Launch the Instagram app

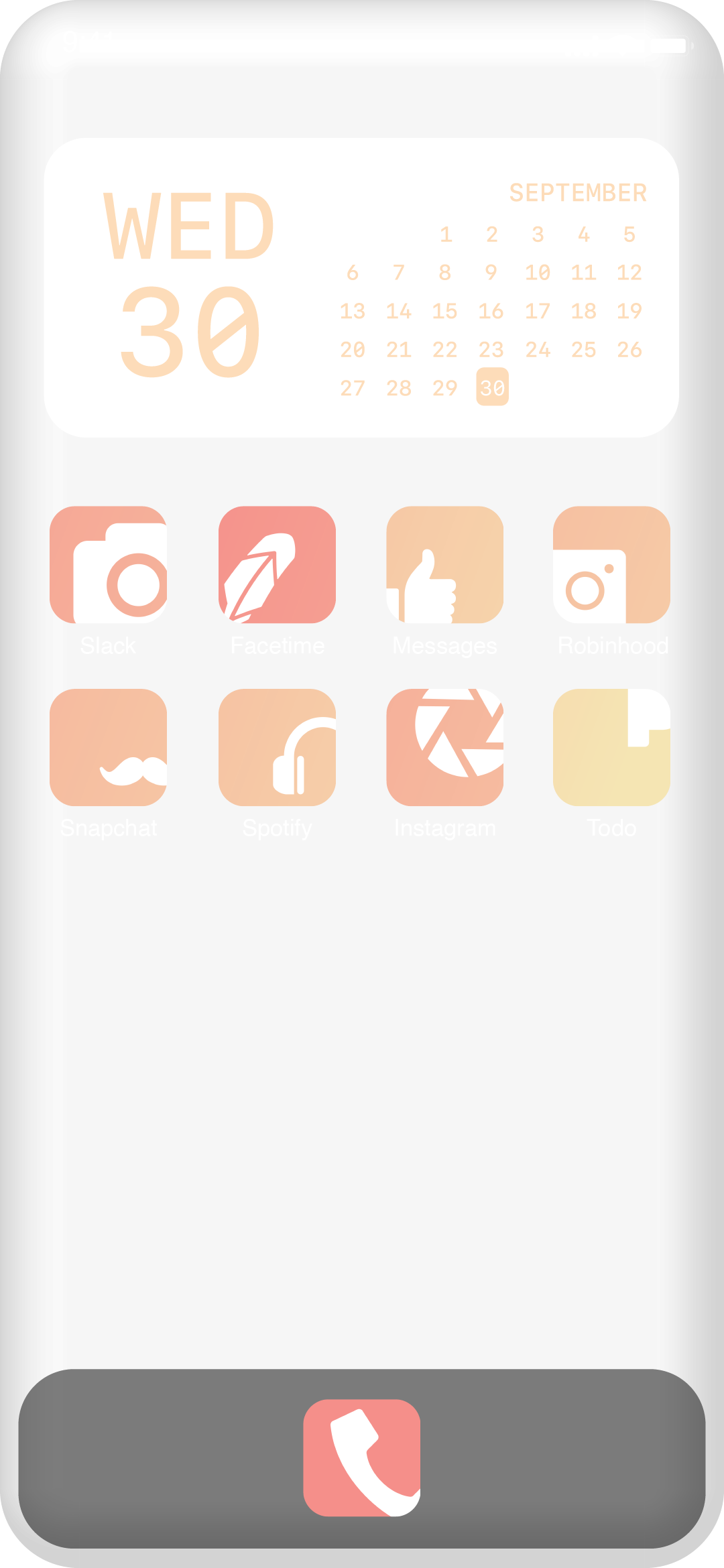coord(444,747)
